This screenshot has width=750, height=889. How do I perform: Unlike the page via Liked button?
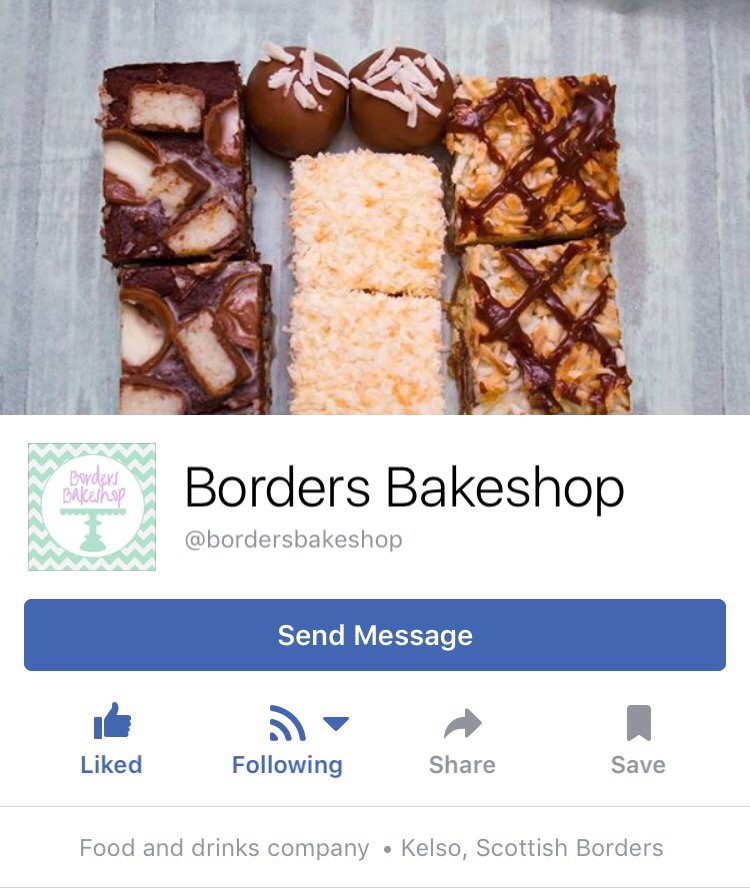[111, 740]
